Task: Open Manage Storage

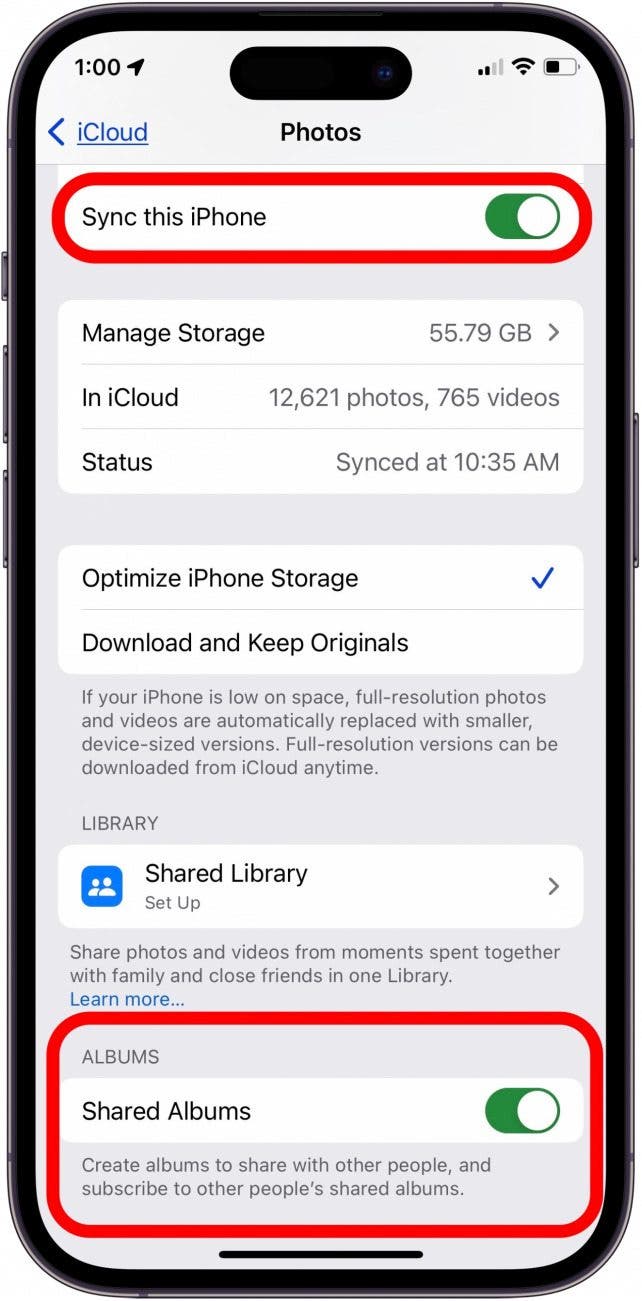Action: (x=320, y=333)
